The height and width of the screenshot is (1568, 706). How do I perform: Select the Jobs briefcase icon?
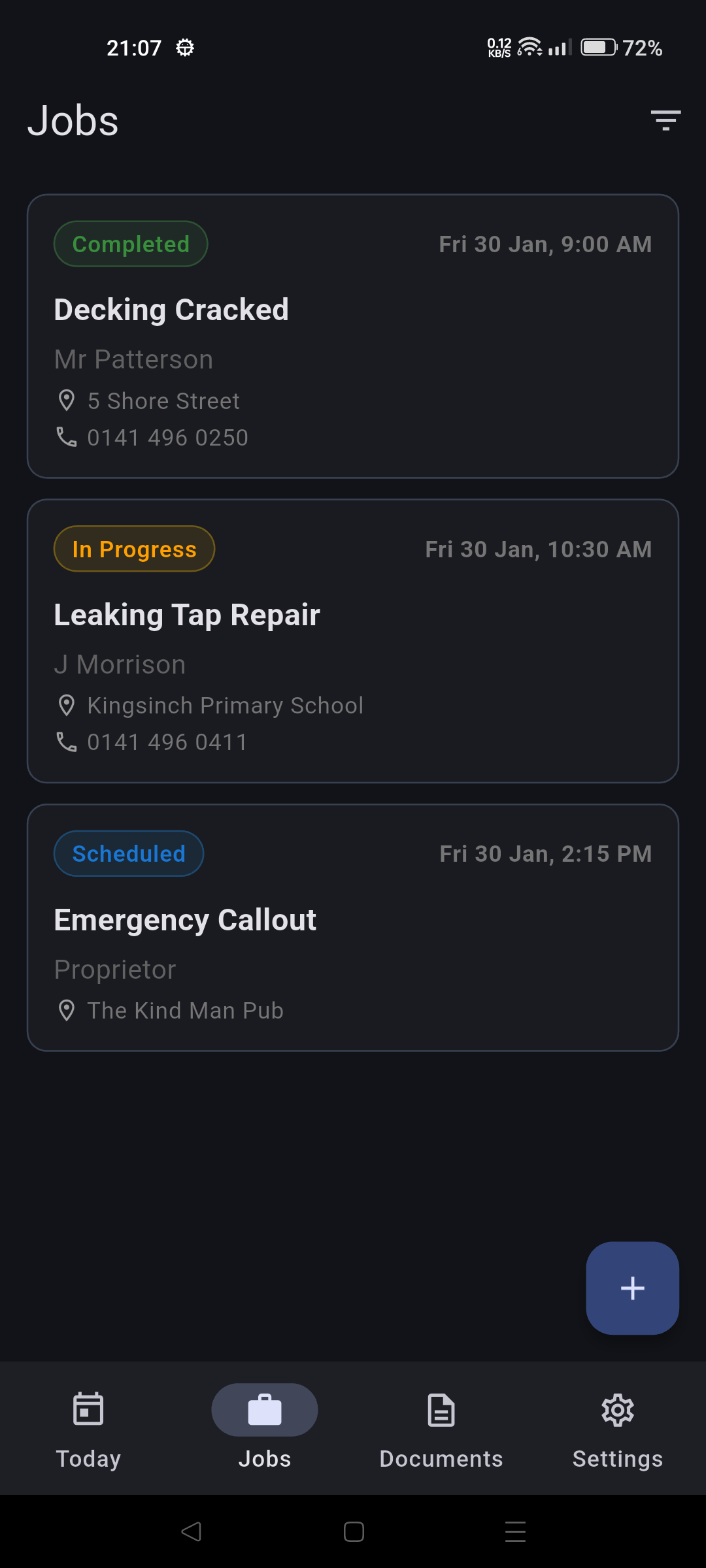click(264, 1409)
